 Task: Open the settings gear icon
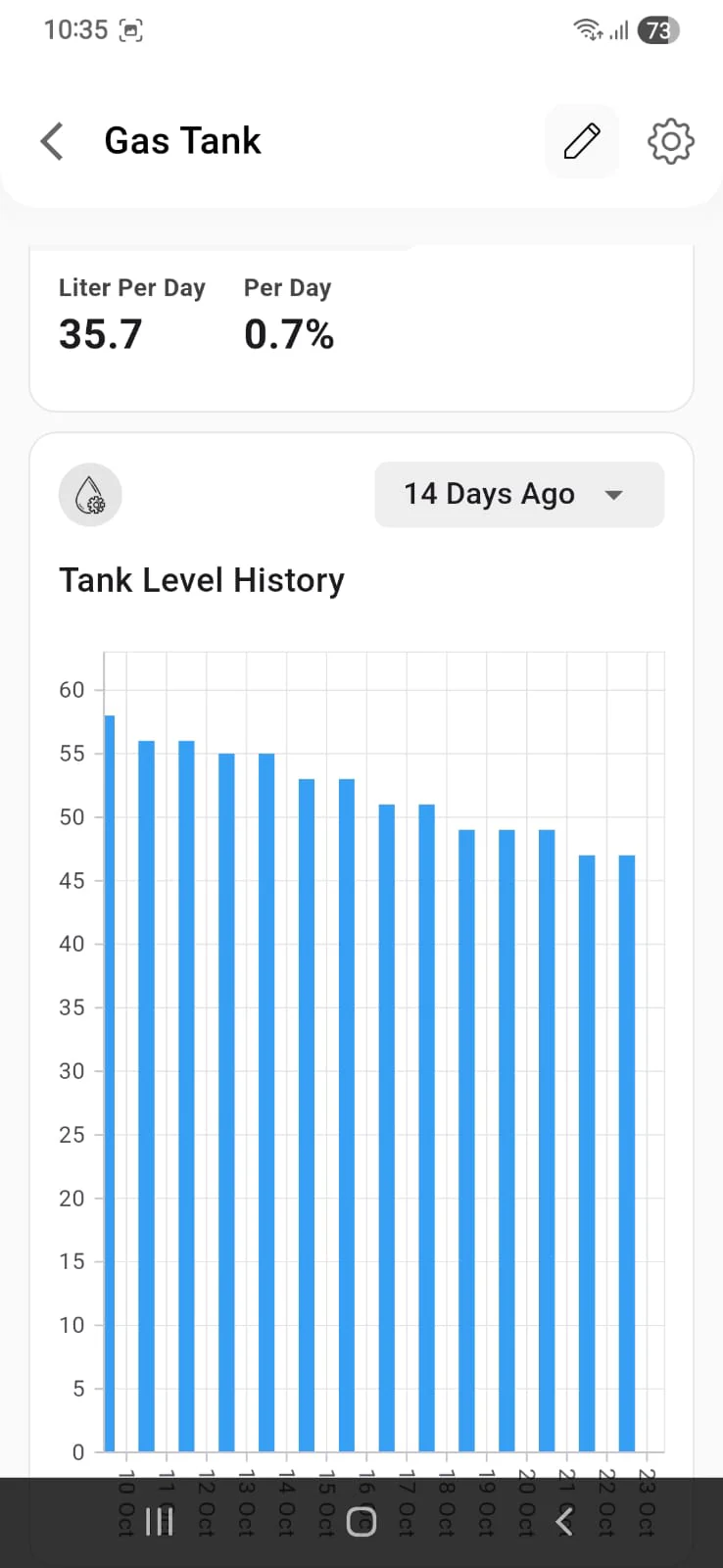[671, 141]
